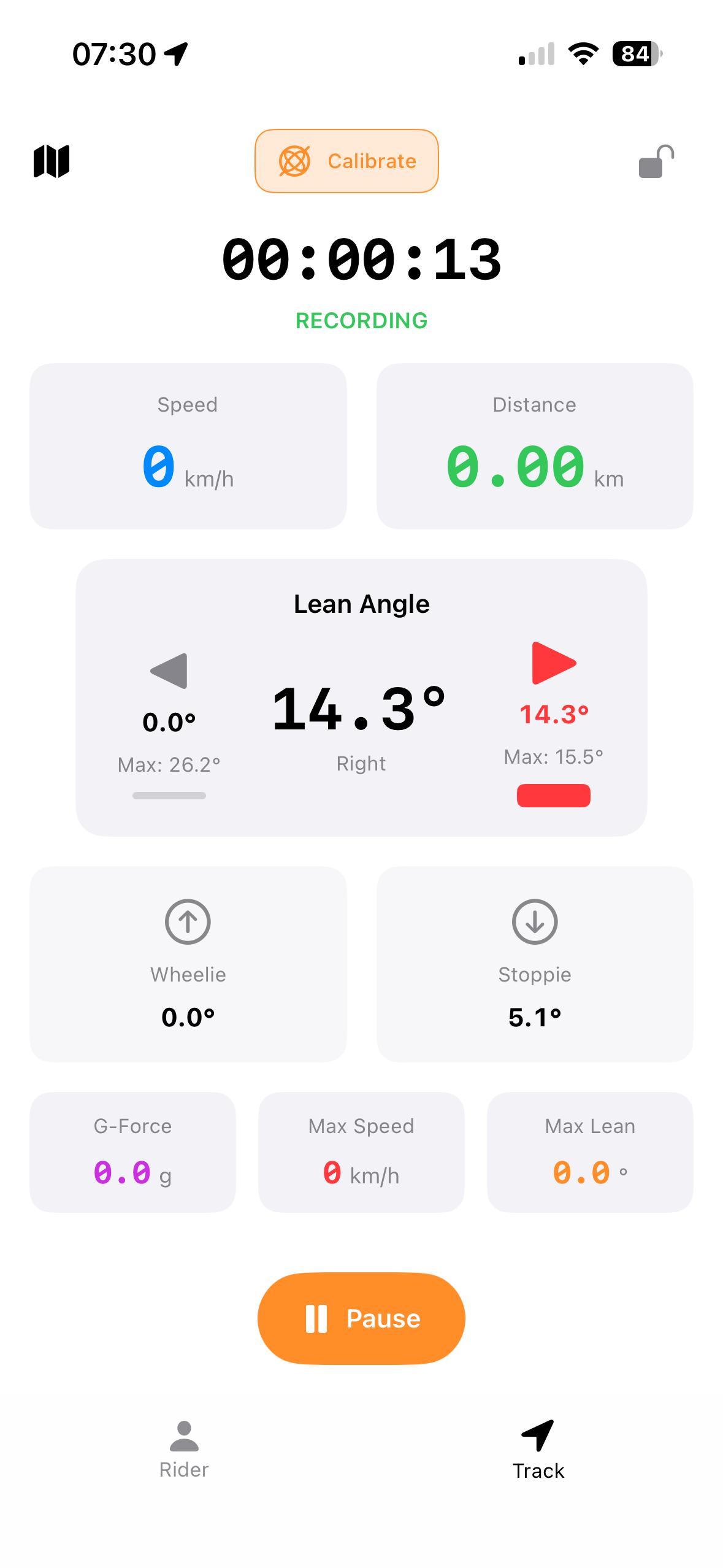Toggle location arrow next to the clock

click(x=177, y=52)
